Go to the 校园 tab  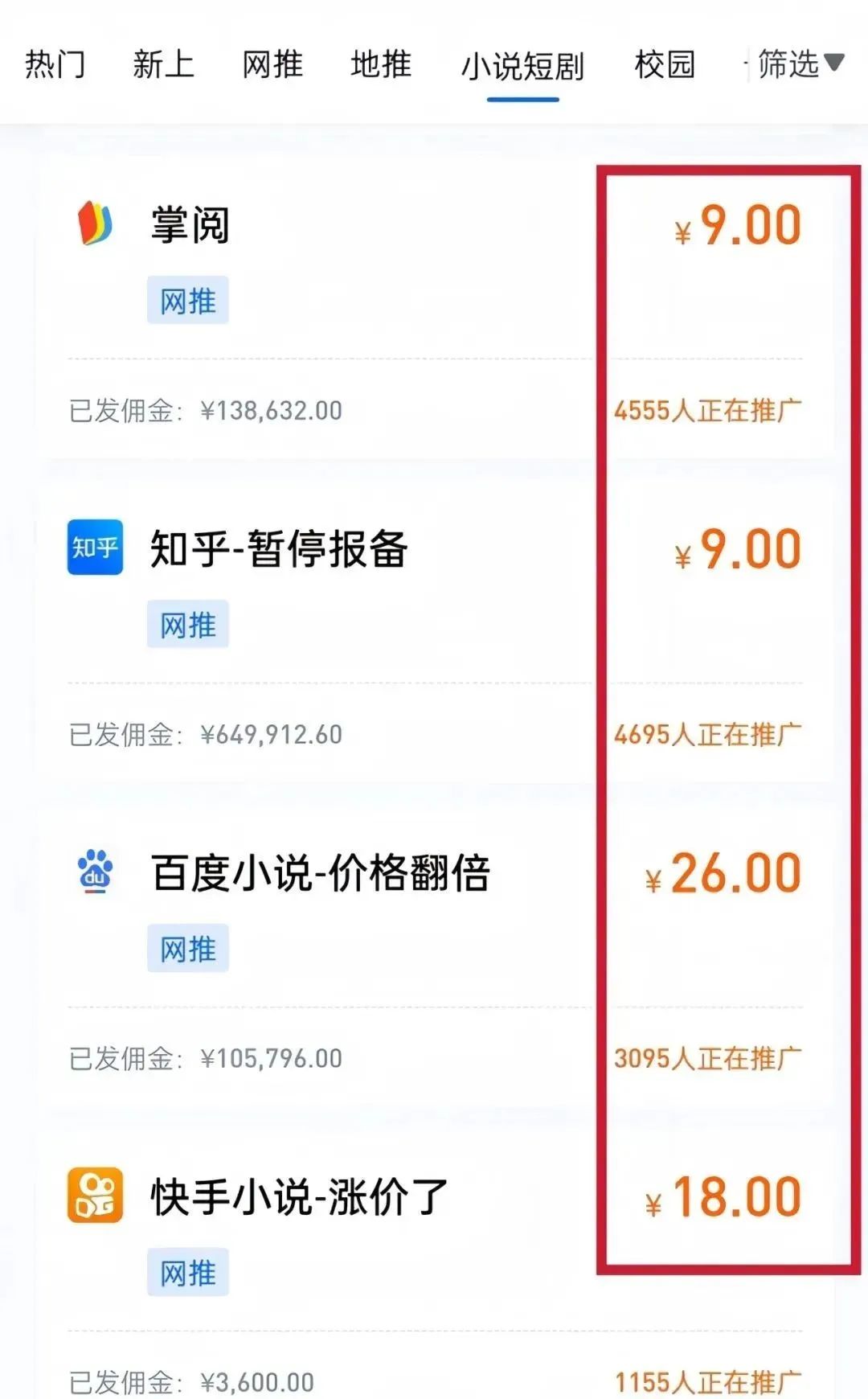coord(665,64)
